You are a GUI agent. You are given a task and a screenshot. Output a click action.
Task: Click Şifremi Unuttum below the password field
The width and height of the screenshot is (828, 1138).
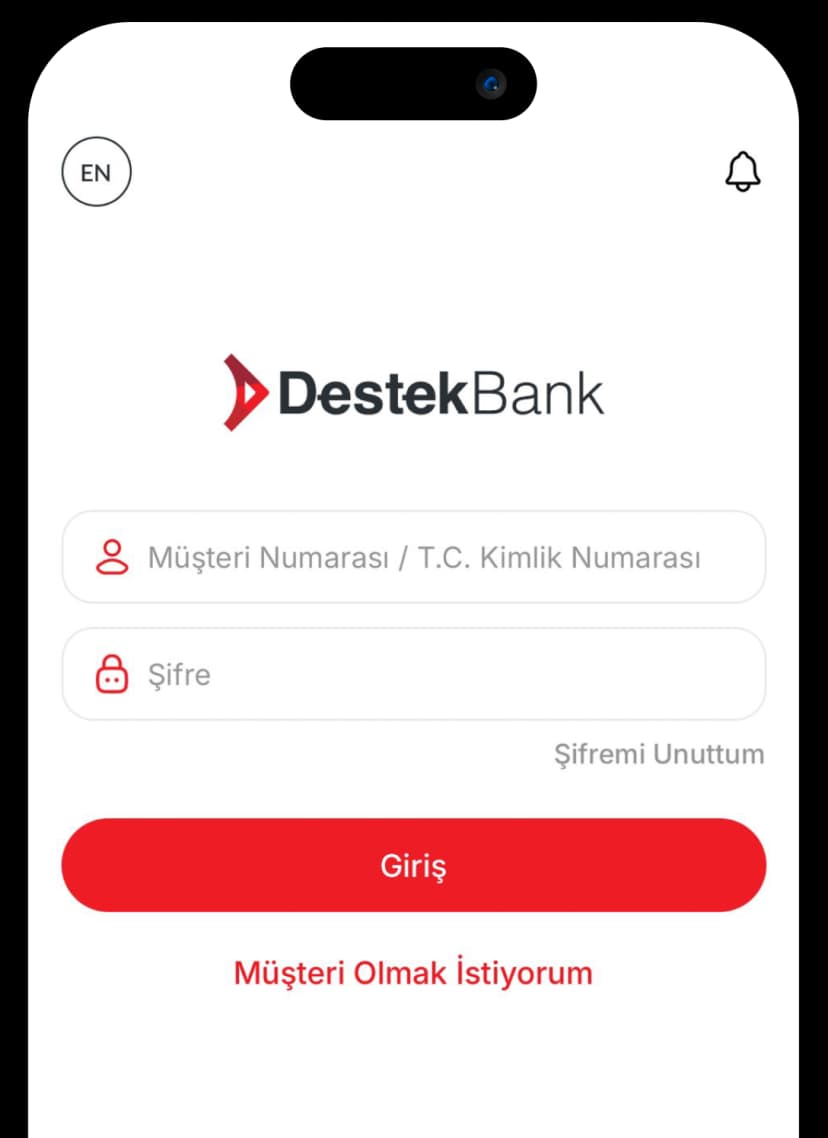click(660, 754)
